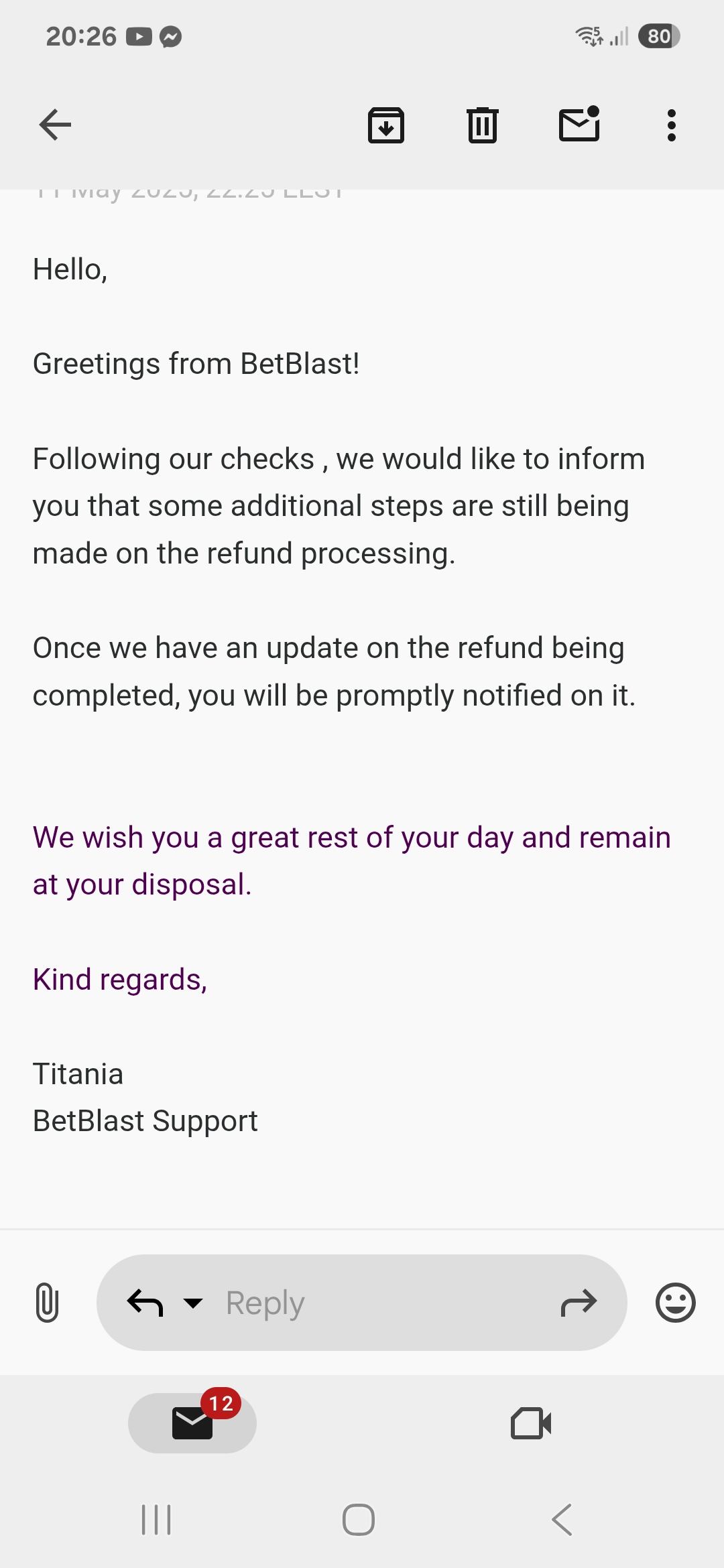Image resolution: width=724 pixels, height=1568 pixels.
Task: Open recent apps from the navigation bar
Action: pyautogui.click(x=156, y=1520)
